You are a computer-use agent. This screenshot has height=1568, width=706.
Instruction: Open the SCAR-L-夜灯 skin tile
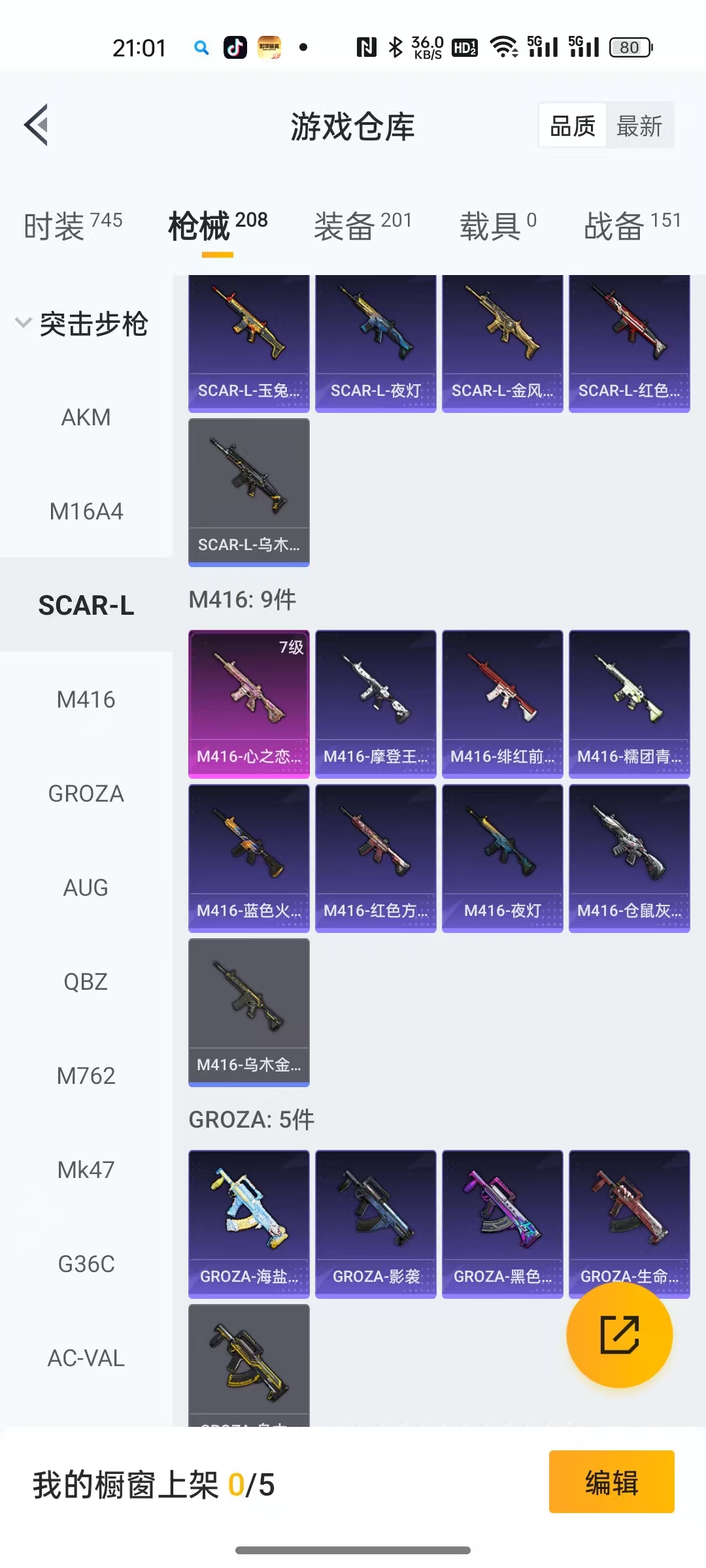tap(375, 343)
